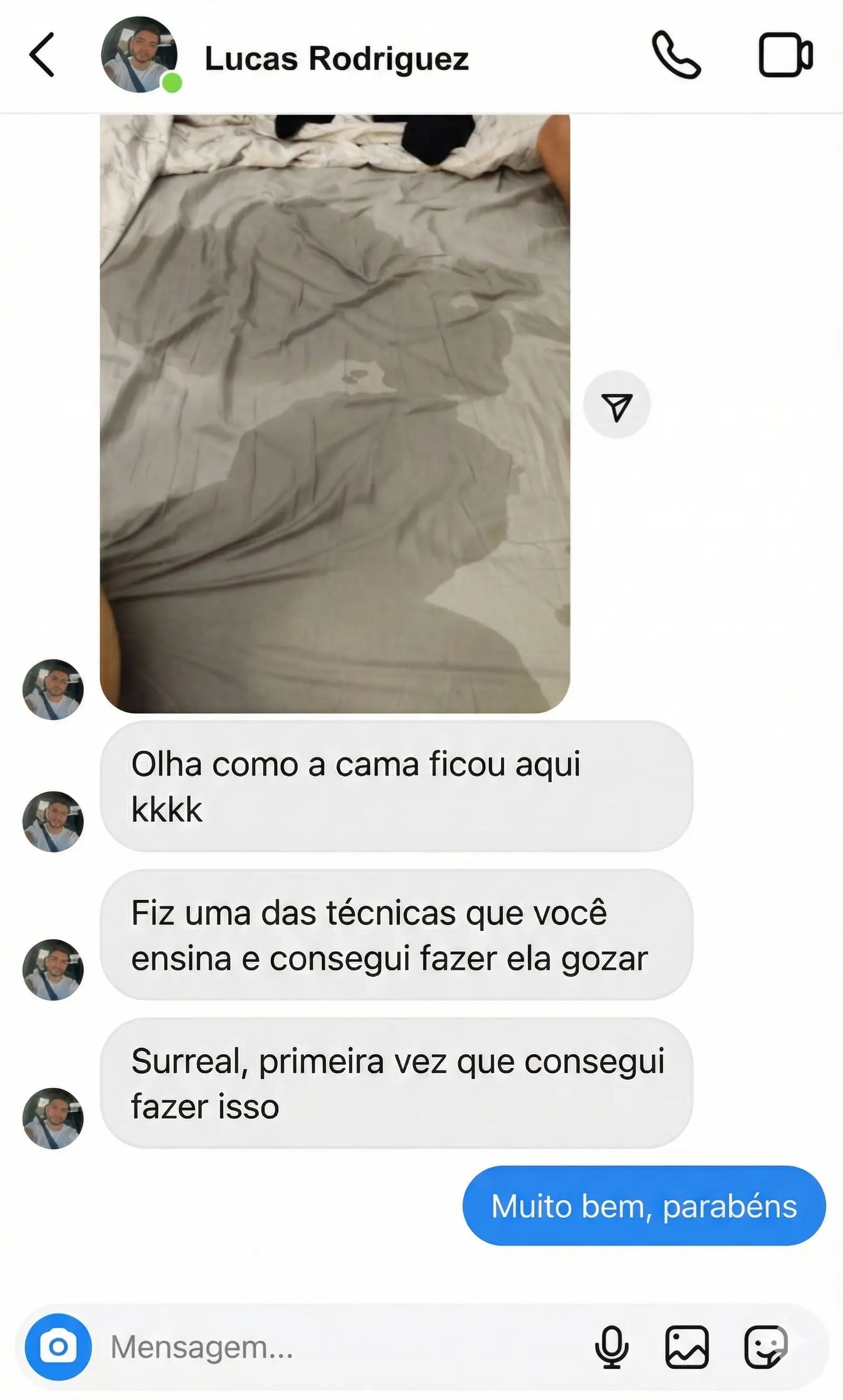Screen dimensions: 843x1400
Task: Focus the Mensagem text field
Action: tap(341, 1347)
